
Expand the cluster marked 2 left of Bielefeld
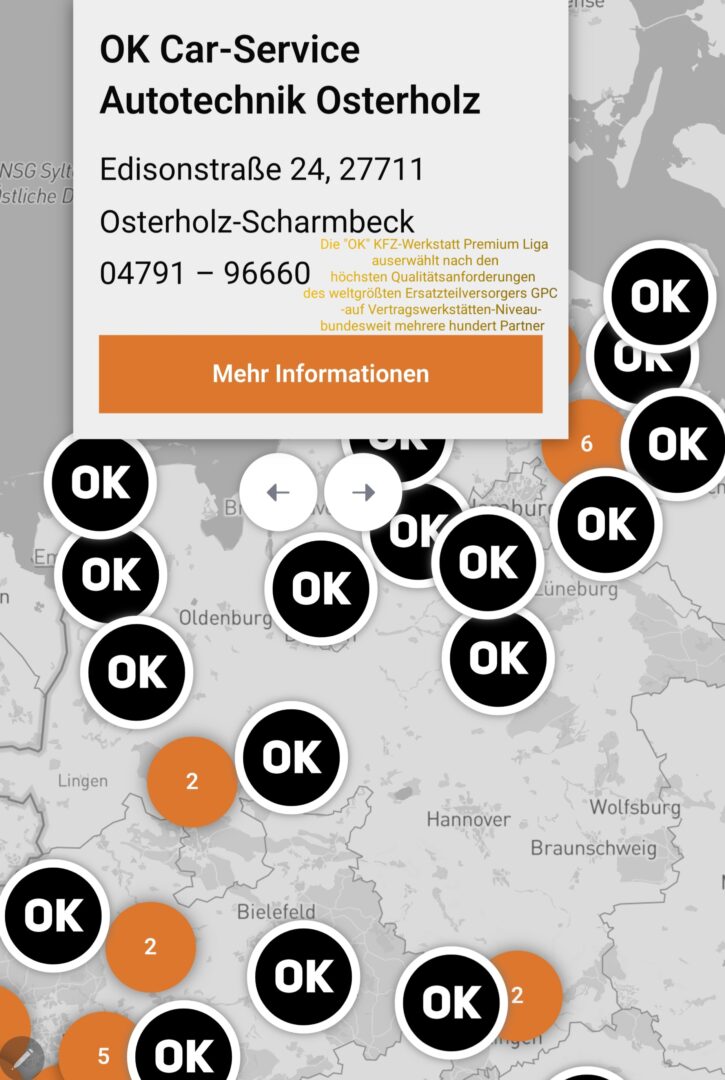pos(150,946)
